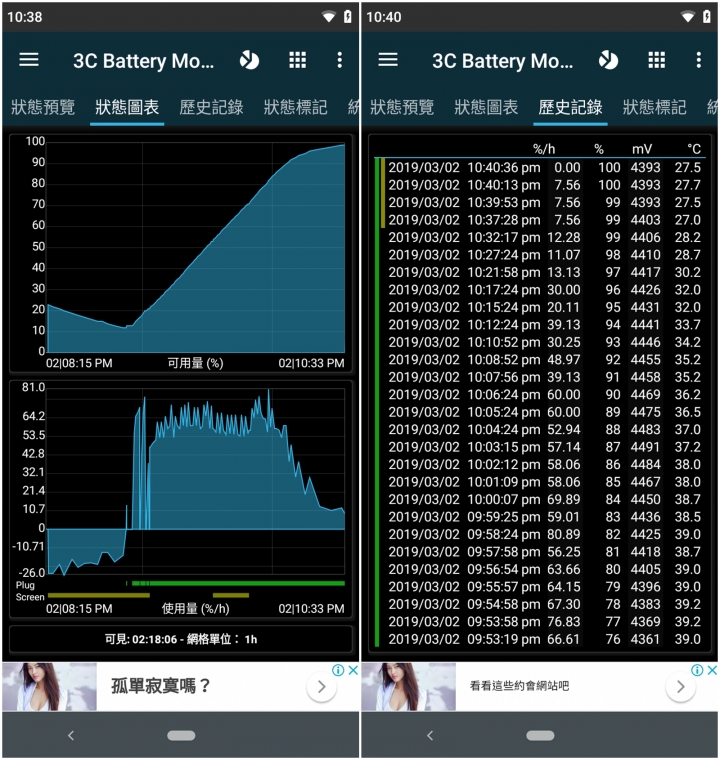This screenshot has width=720, height=760.
Task: Switch to 狀態圖表 tab from the history screen
Action: (x=486, y=107)
